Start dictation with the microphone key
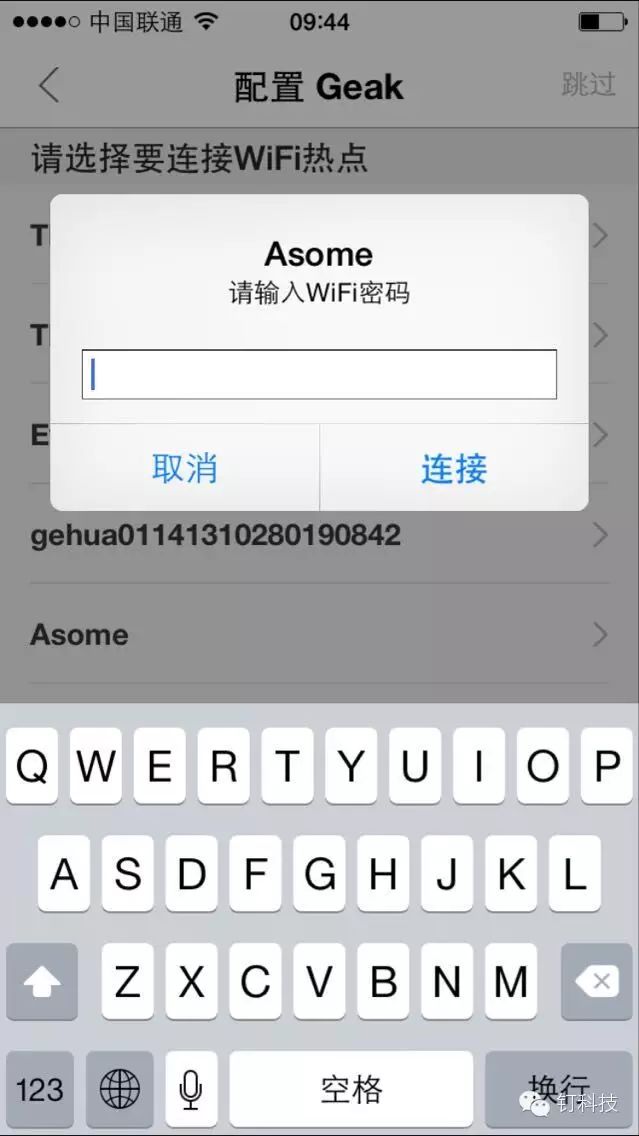This screenshot has height=1136, width=639. (191, 1090)
